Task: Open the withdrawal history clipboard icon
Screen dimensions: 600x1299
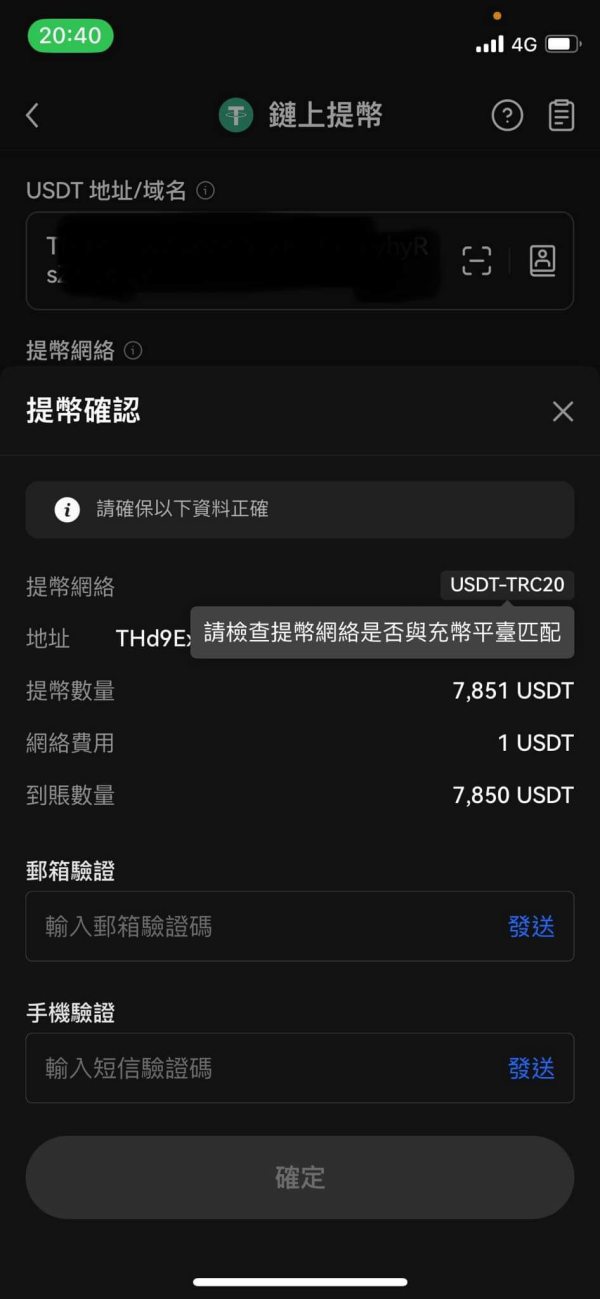Action: click(x=562, y=116)
